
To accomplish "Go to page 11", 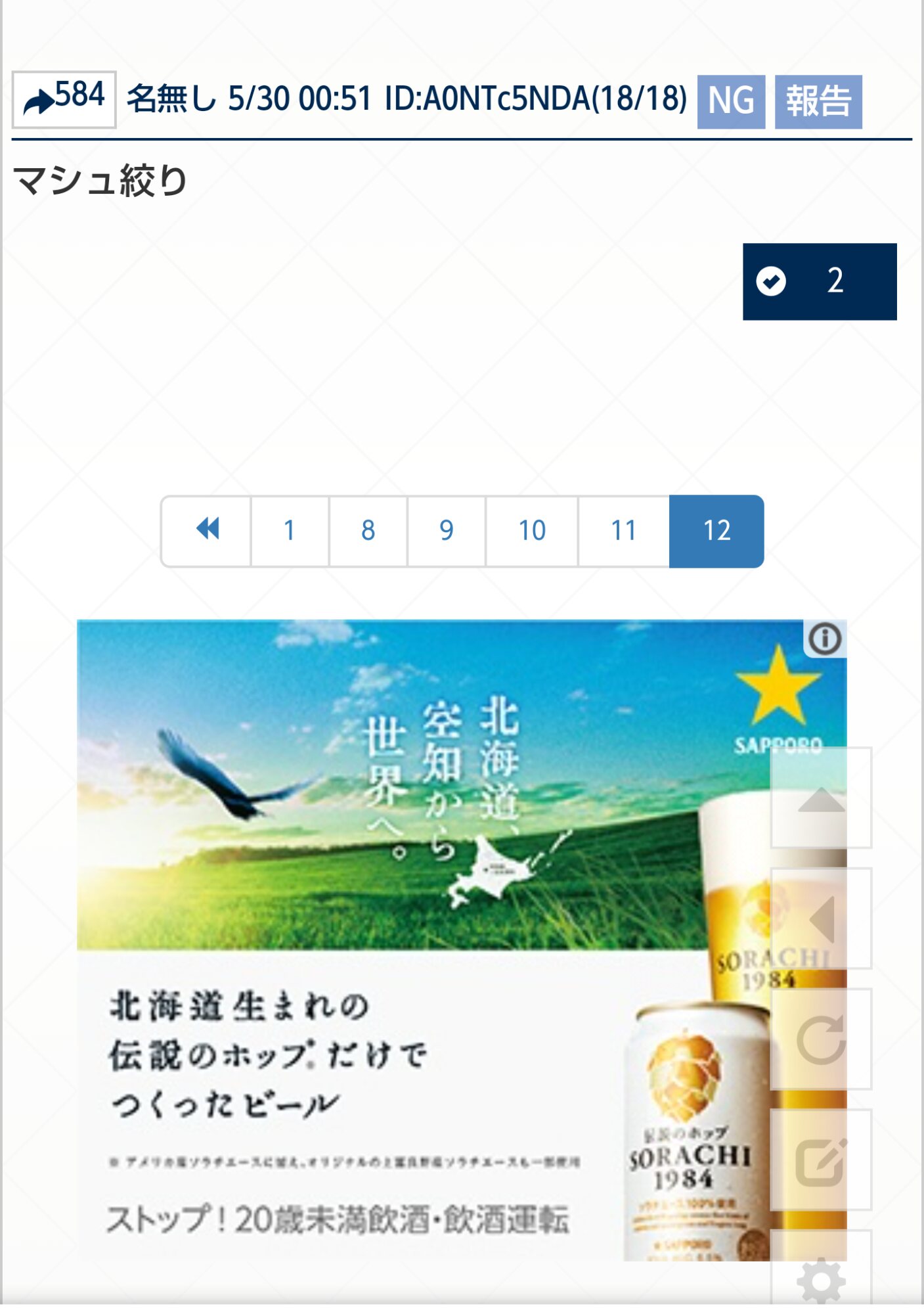I will pos(624,531).
